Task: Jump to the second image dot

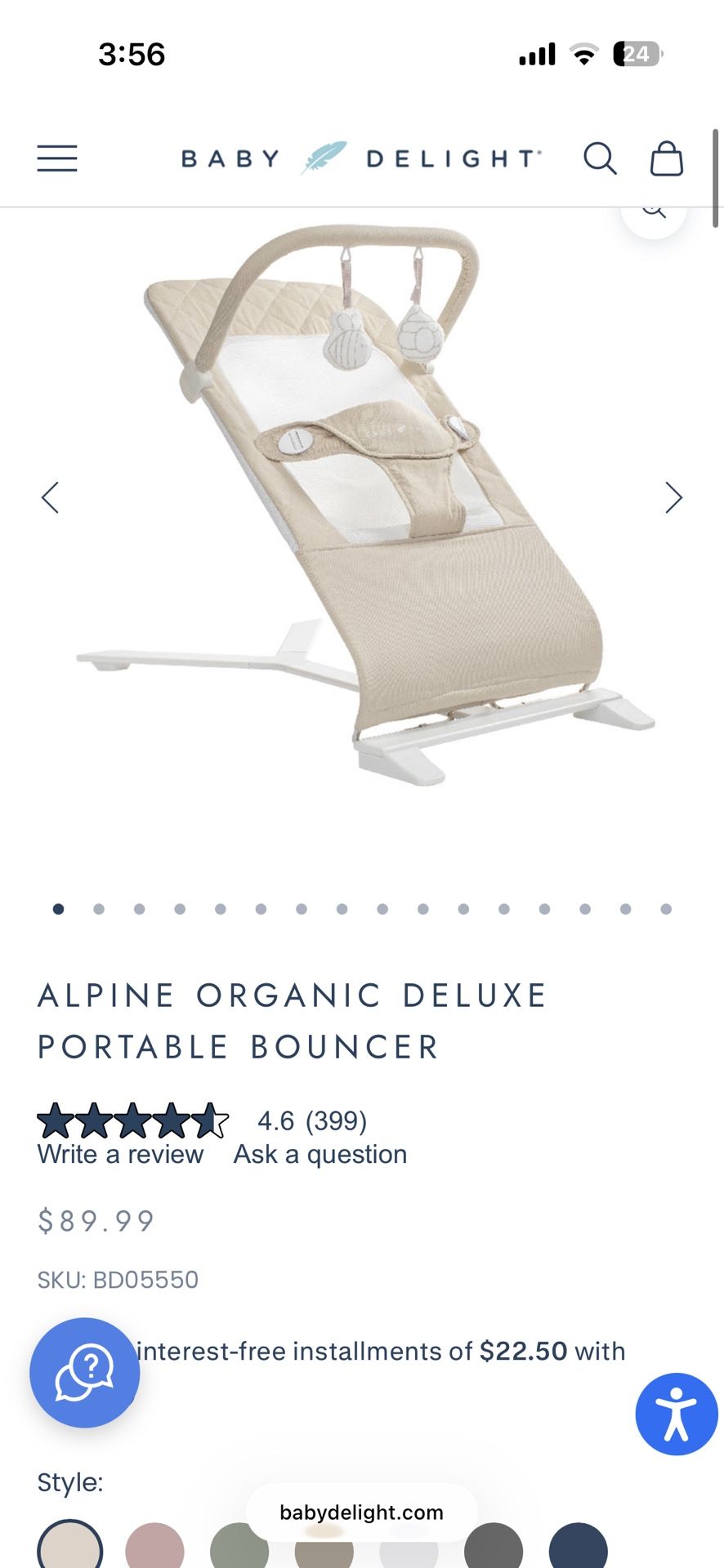Action: [99, 909]
